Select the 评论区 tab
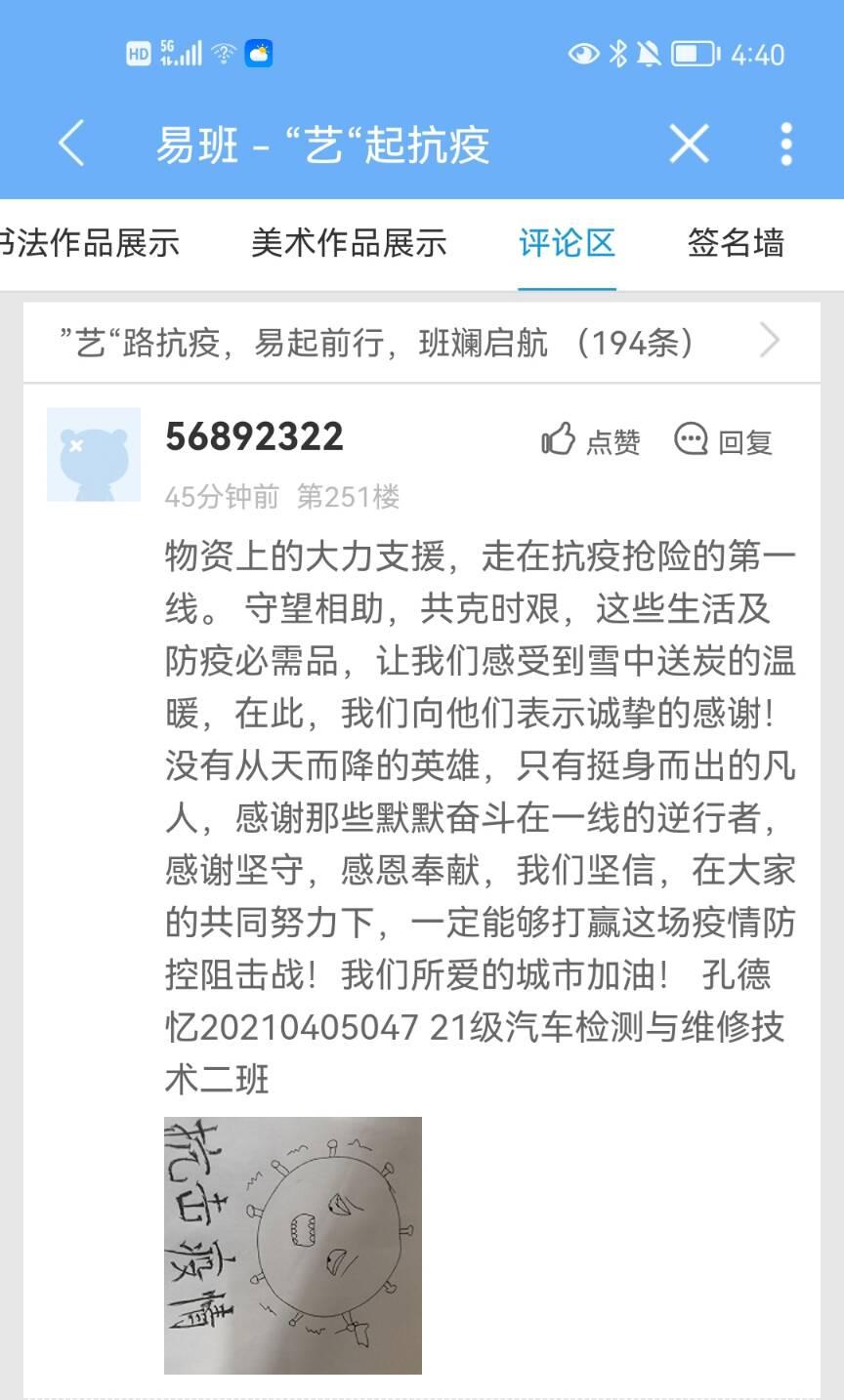Screen dimensions: 844x1400 567,242
